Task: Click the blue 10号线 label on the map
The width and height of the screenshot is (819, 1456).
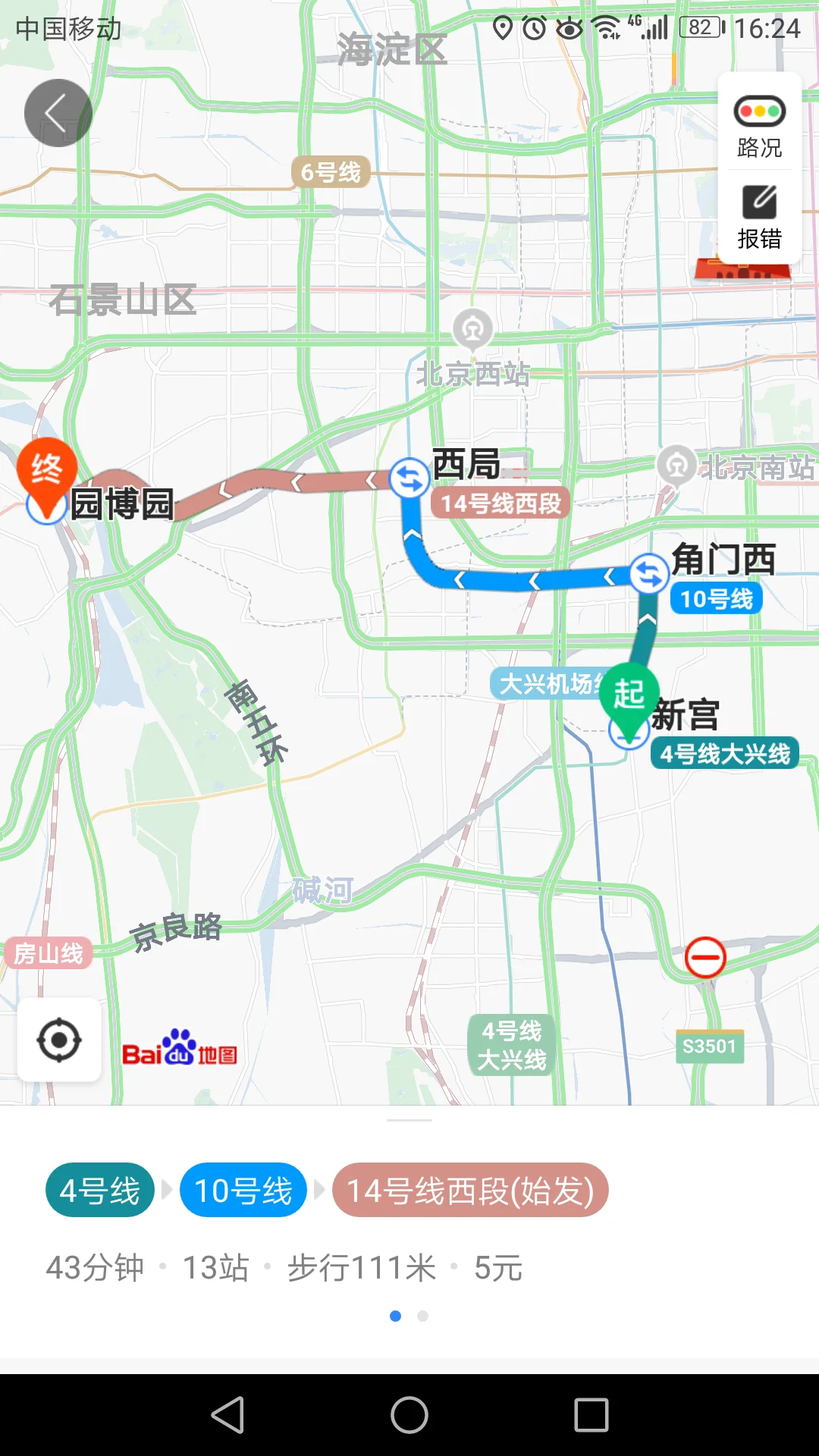Action: point(716,599)
